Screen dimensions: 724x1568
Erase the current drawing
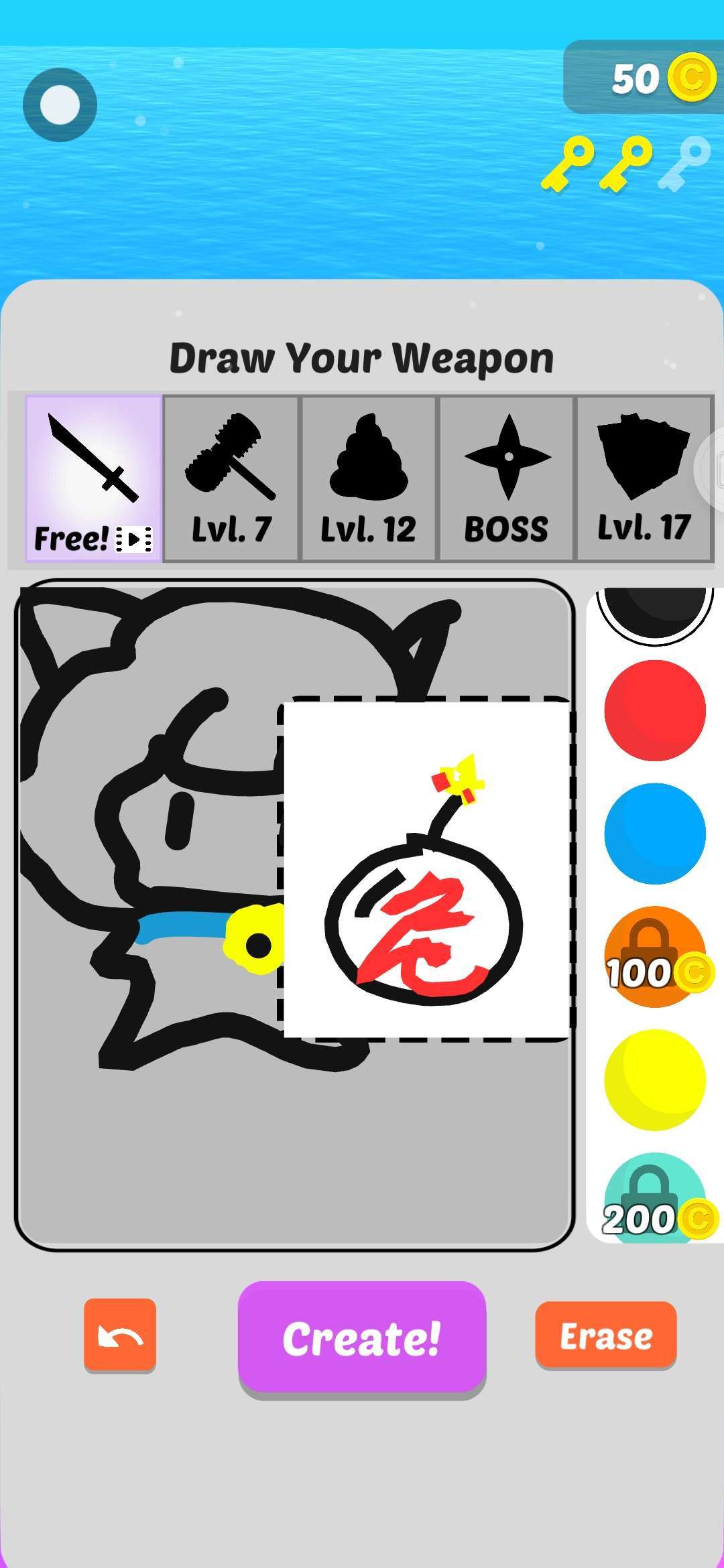pyautogui.click(x=605, y=1335)
